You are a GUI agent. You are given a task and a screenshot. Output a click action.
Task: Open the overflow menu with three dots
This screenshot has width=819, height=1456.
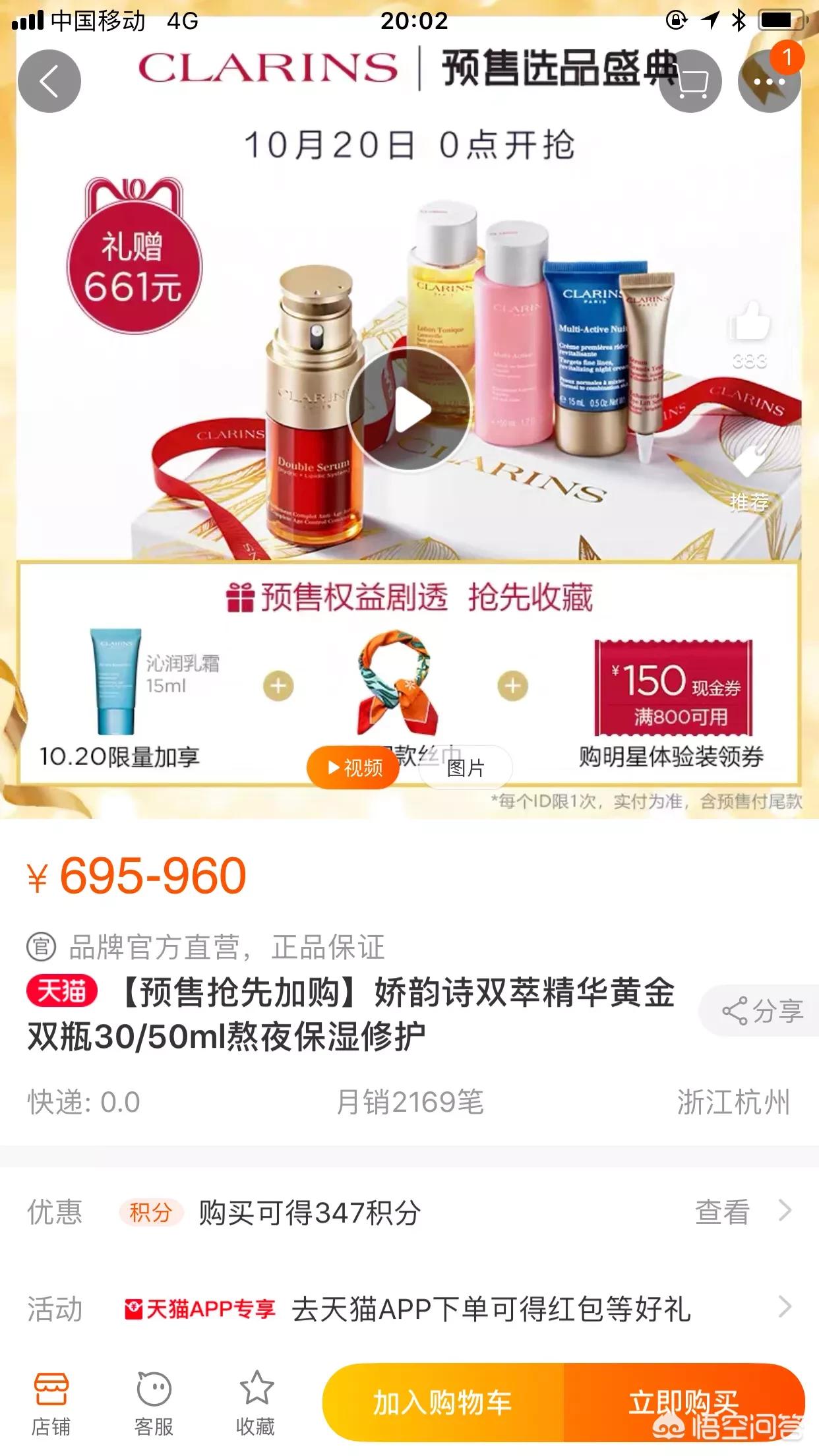pyautogui.click(x=769, y=81)
